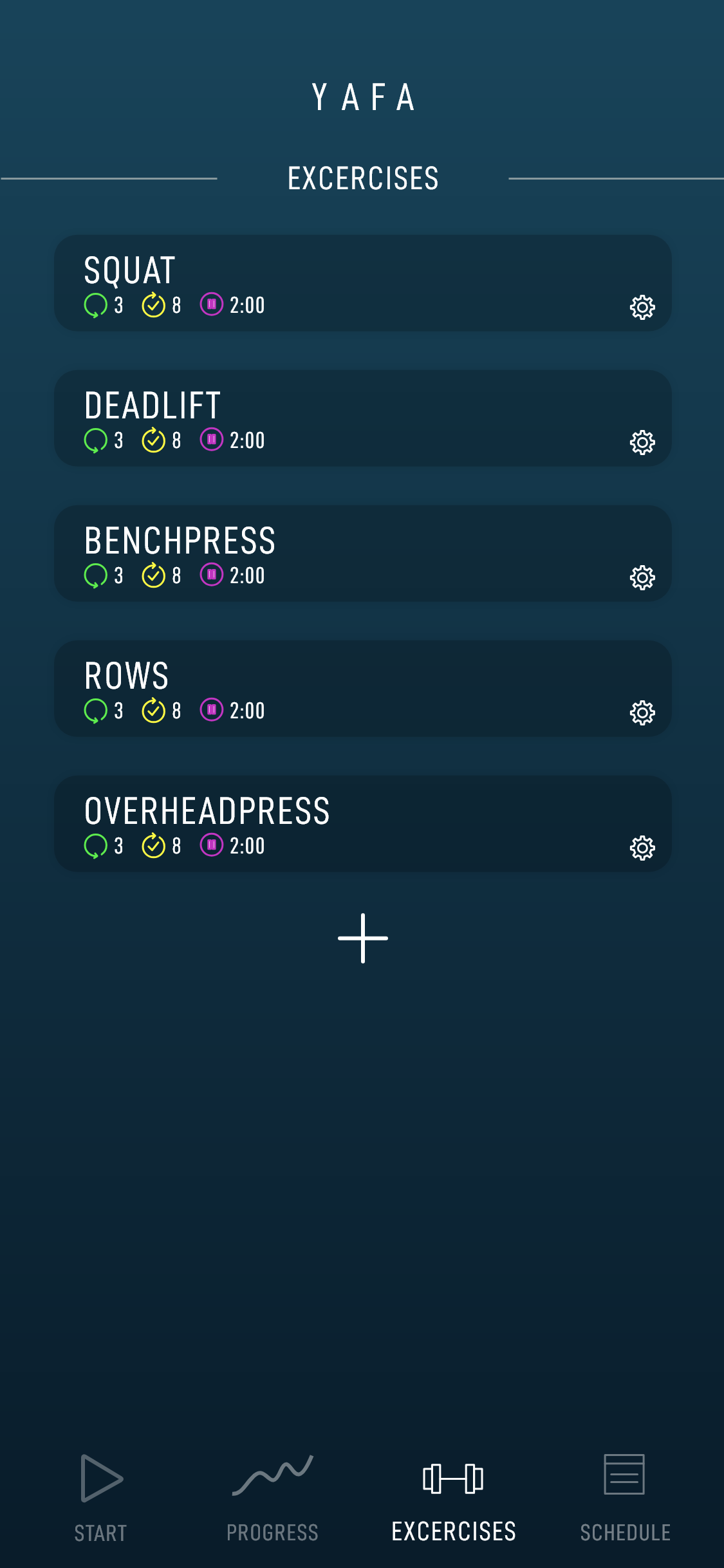The image size is (724, 1568).
Task: Open the Rows exercise card
Action: (x=363, y=689)
